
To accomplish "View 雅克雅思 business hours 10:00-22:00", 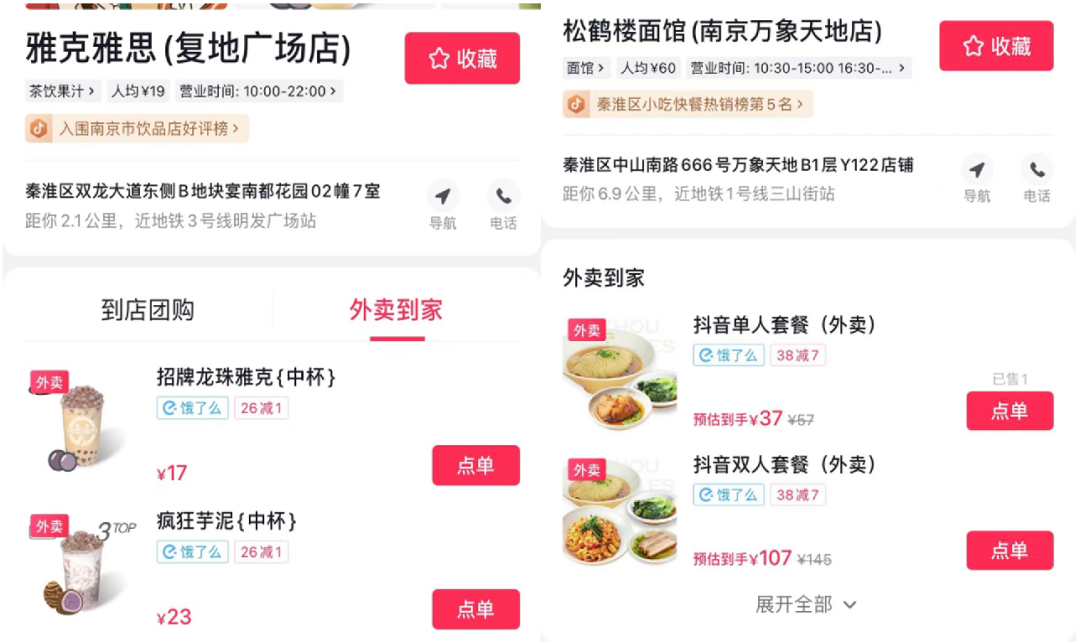I will (x=259, y=91).
